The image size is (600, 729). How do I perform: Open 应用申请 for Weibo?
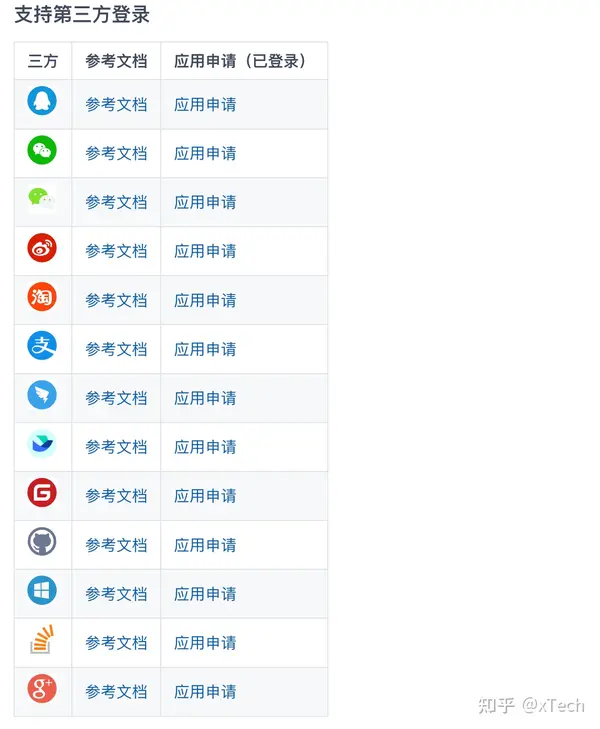205,251
